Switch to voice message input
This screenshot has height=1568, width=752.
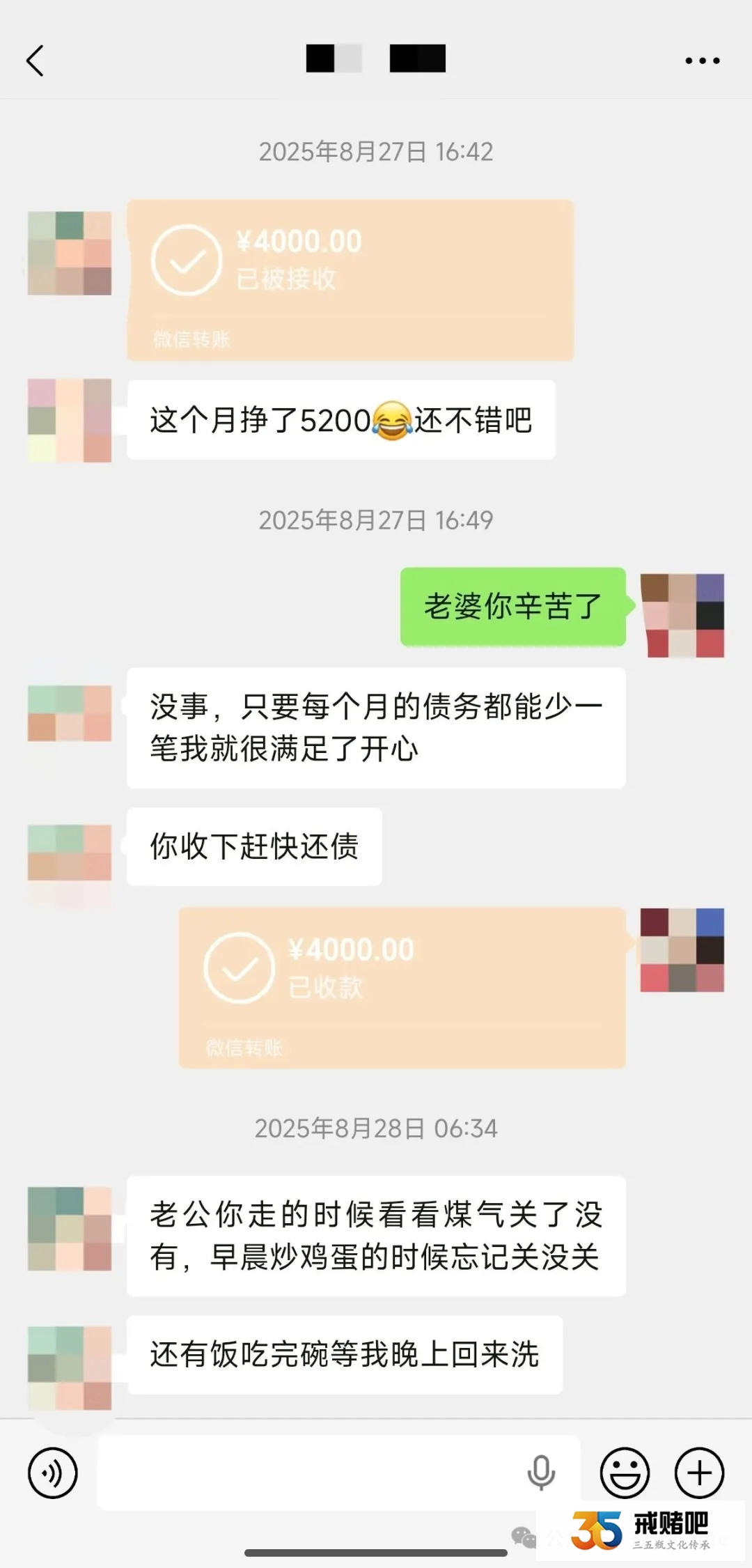[x=52, y=1473]
